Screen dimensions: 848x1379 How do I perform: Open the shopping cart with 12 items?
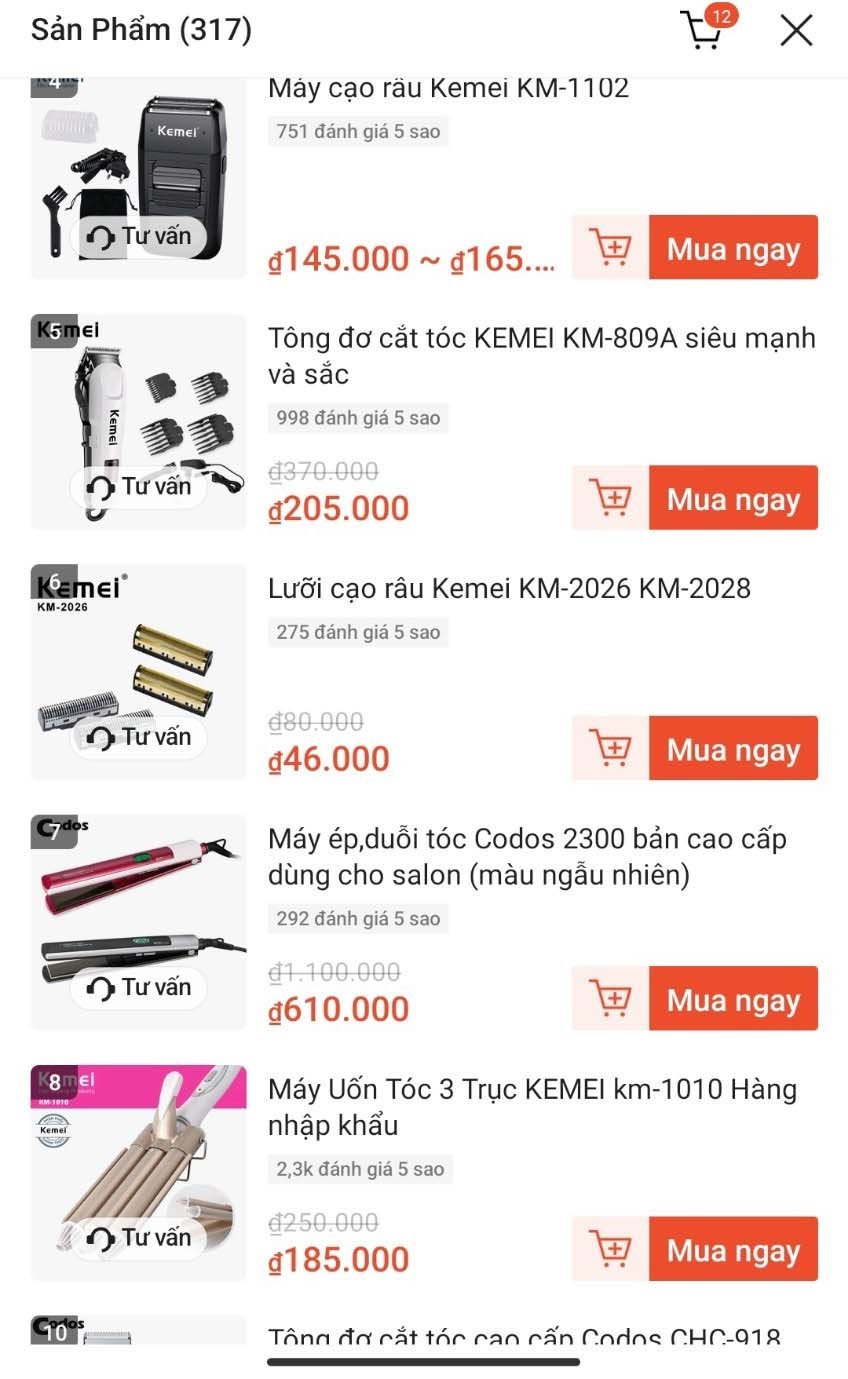704,30
